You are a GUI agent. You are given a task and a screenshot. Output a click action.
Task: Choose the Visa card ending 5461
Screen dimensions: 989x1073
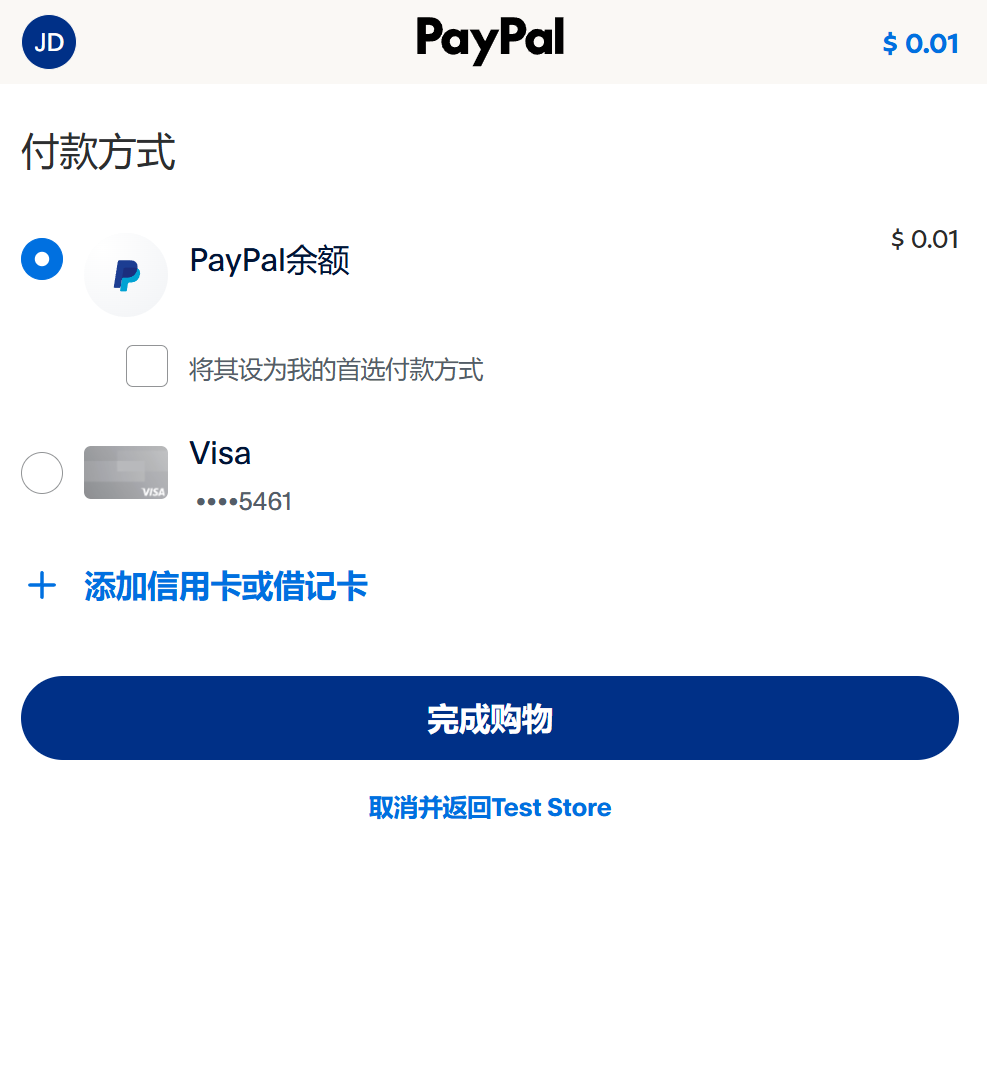point(42,473)
